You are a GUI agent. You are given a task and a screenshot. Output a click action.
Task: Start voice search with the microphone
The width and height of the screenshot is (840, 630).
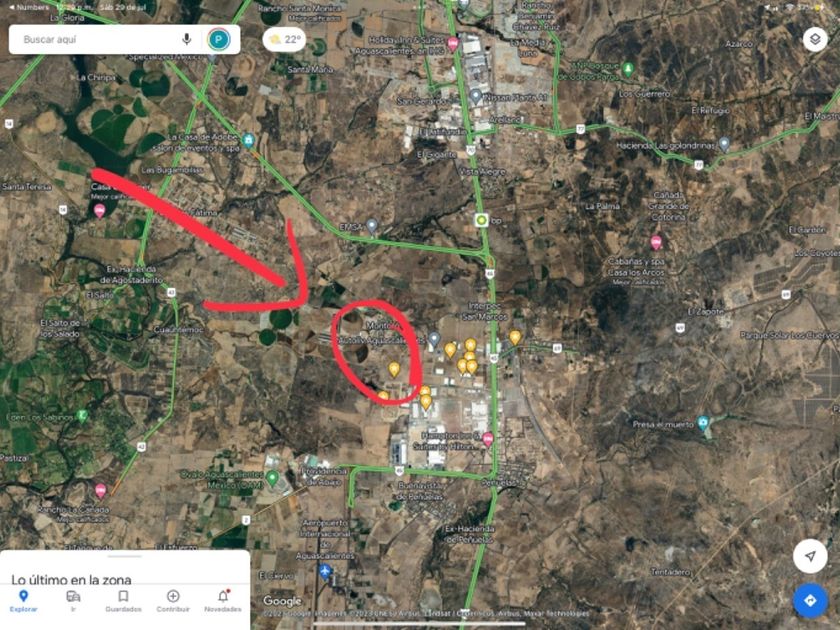click(186, 40)
